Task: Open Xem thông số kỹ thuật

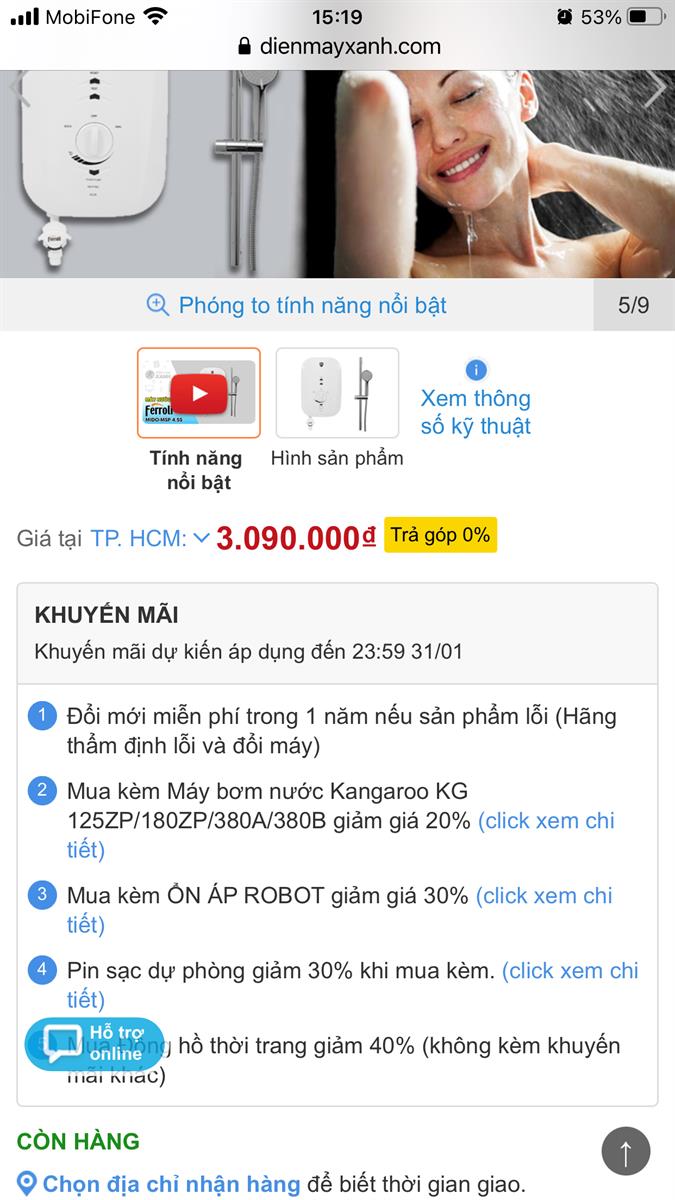Action: click(x=475, y=411)
